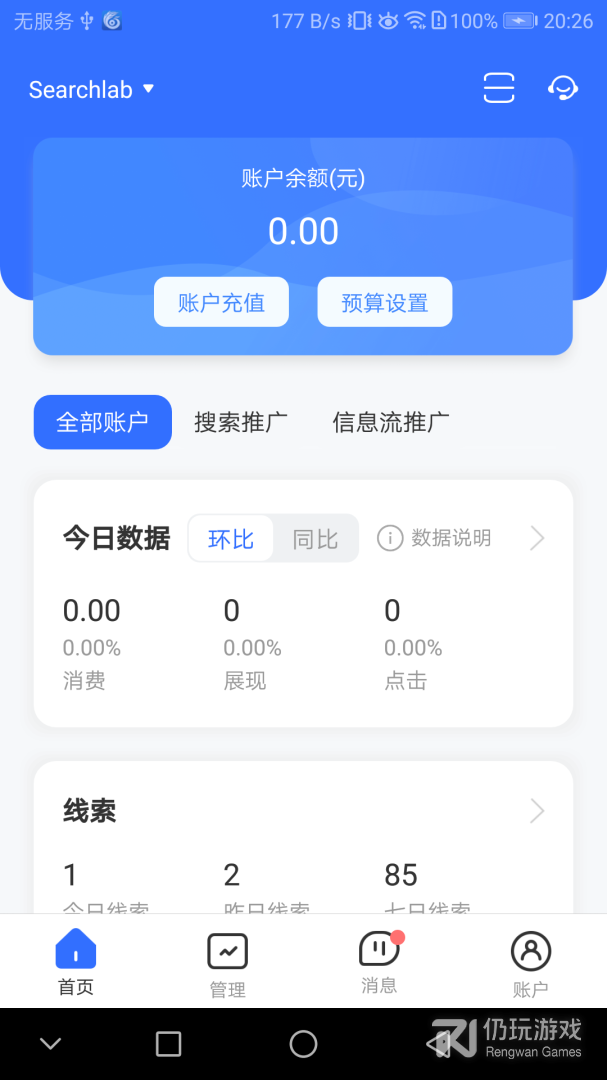The image size is (607, 1080).
Task: Switch comparison to 同比
Action: tap(315, 539)
